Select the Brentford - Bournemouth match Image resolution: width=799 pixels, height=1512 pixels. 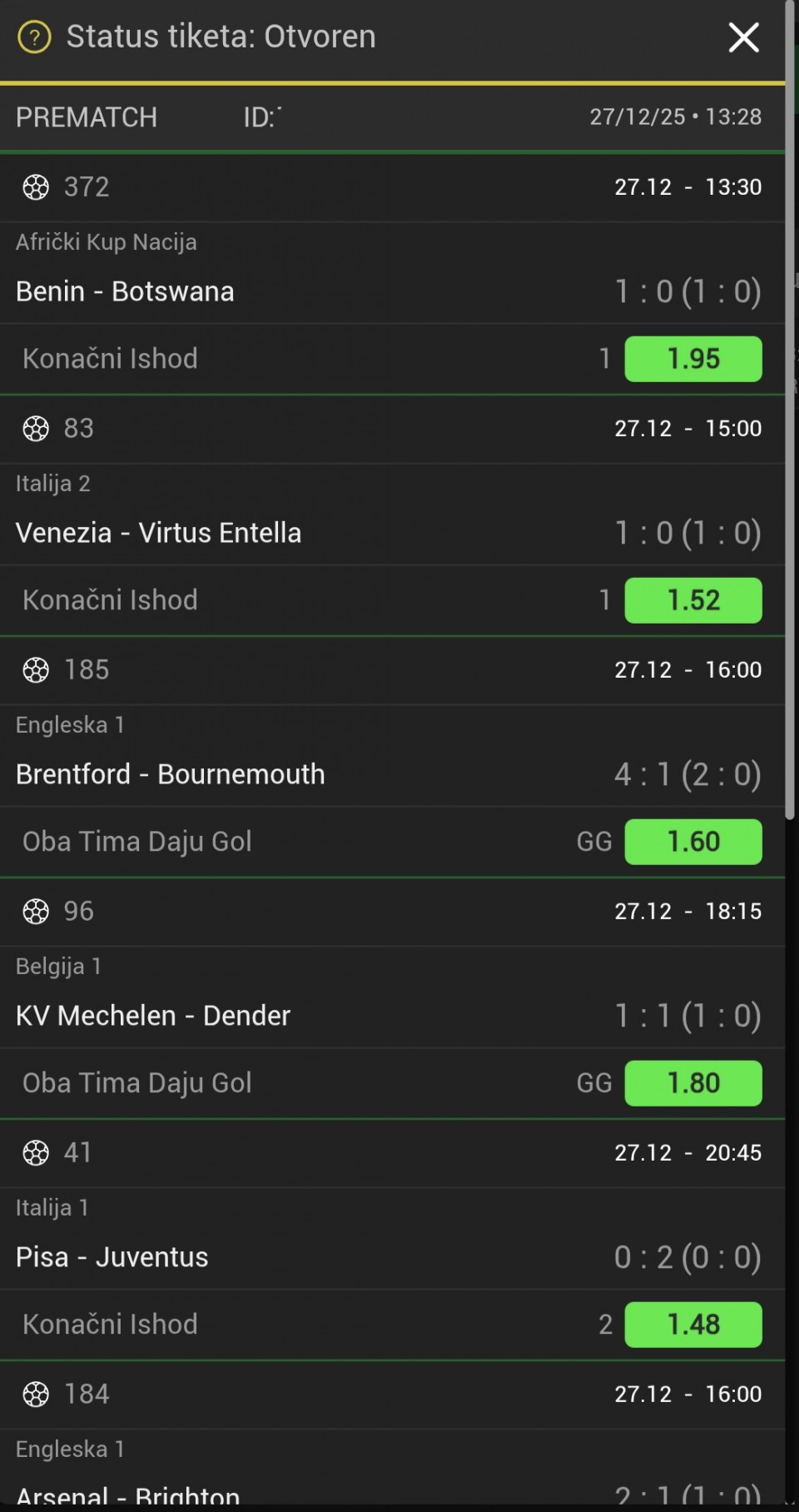(170, 774)
